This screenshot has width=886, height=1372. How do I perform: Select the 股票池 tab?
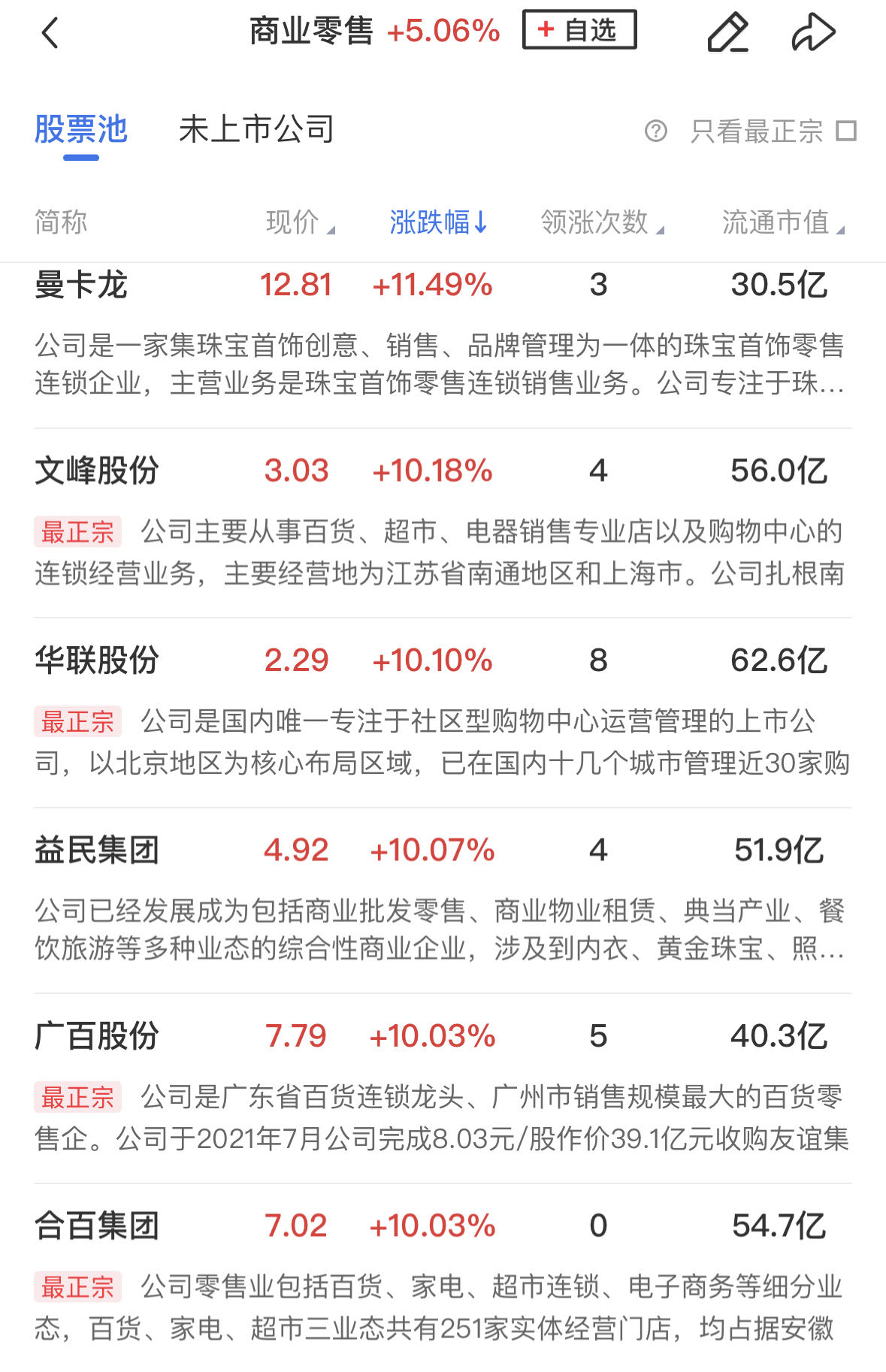[81, 129]
